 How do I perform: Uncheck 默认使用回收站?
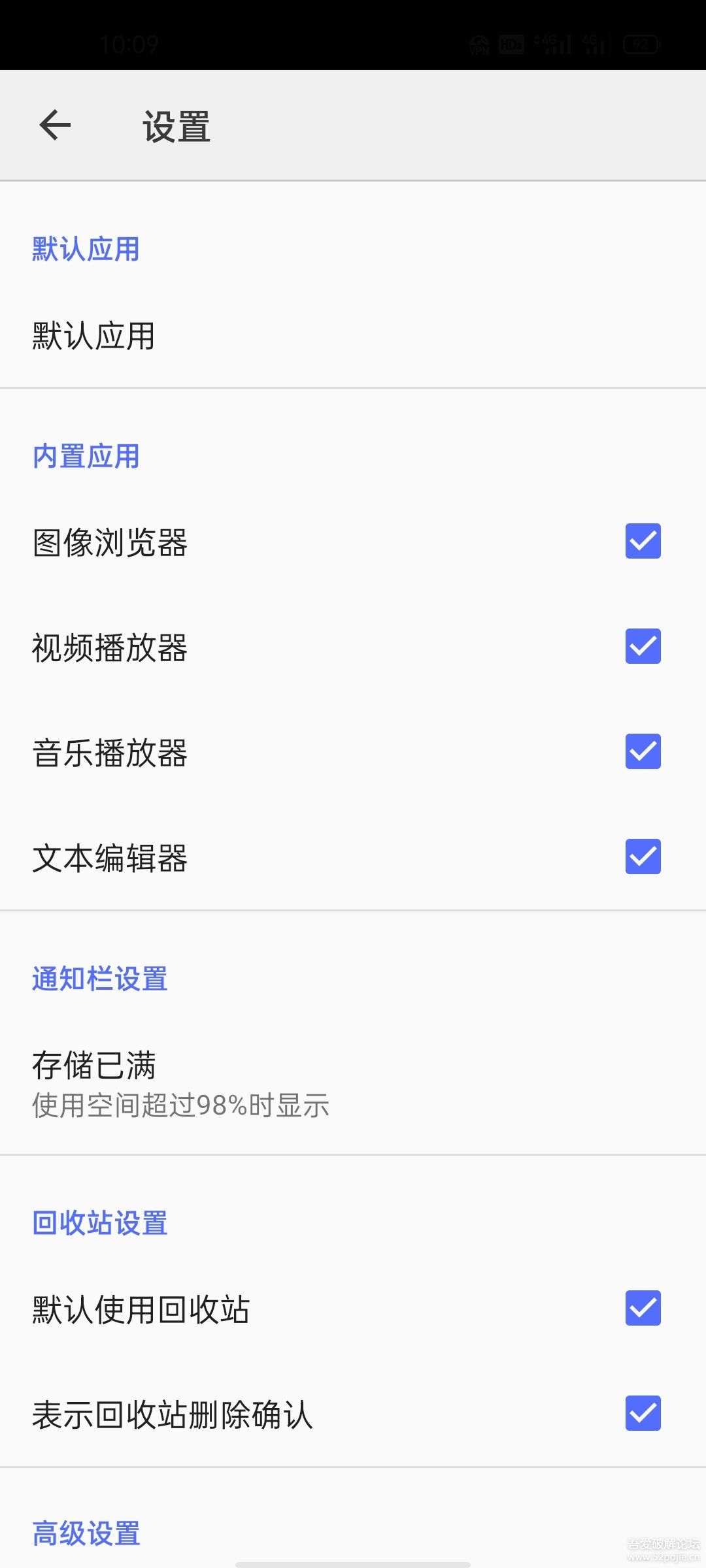coord(643,1308)
